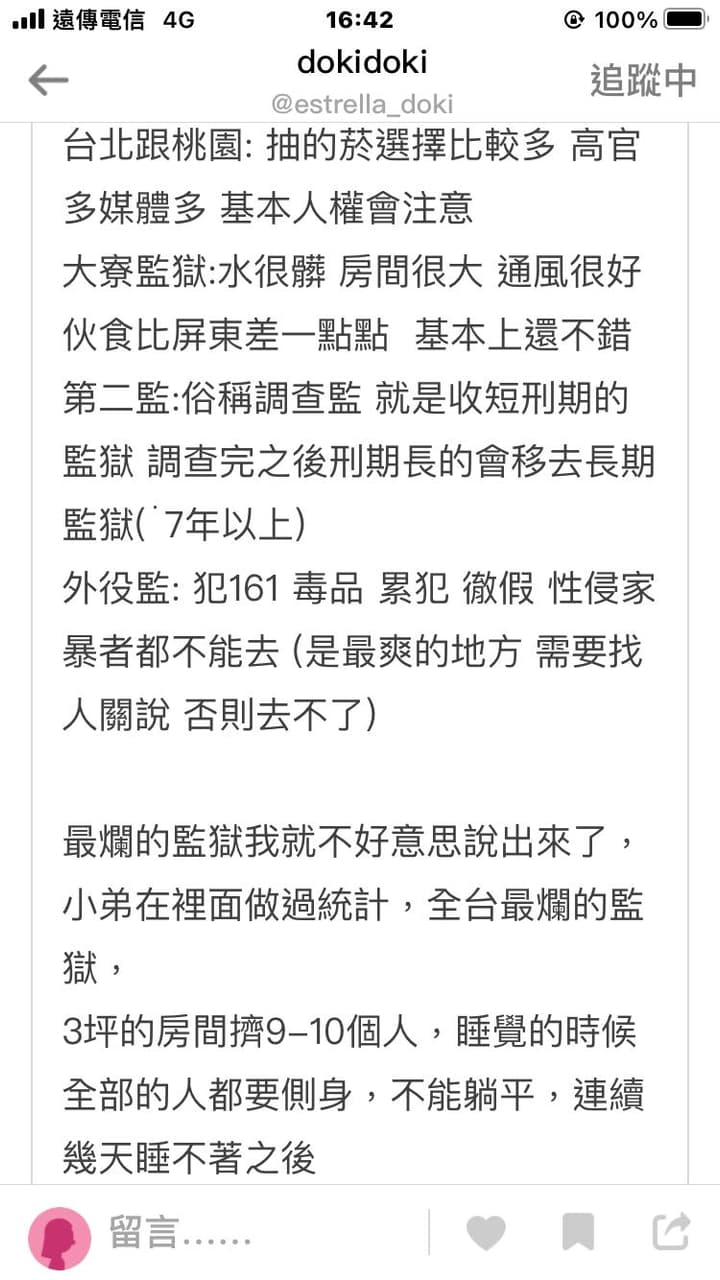
Task: Share this post
Action: click(671, 1232)
